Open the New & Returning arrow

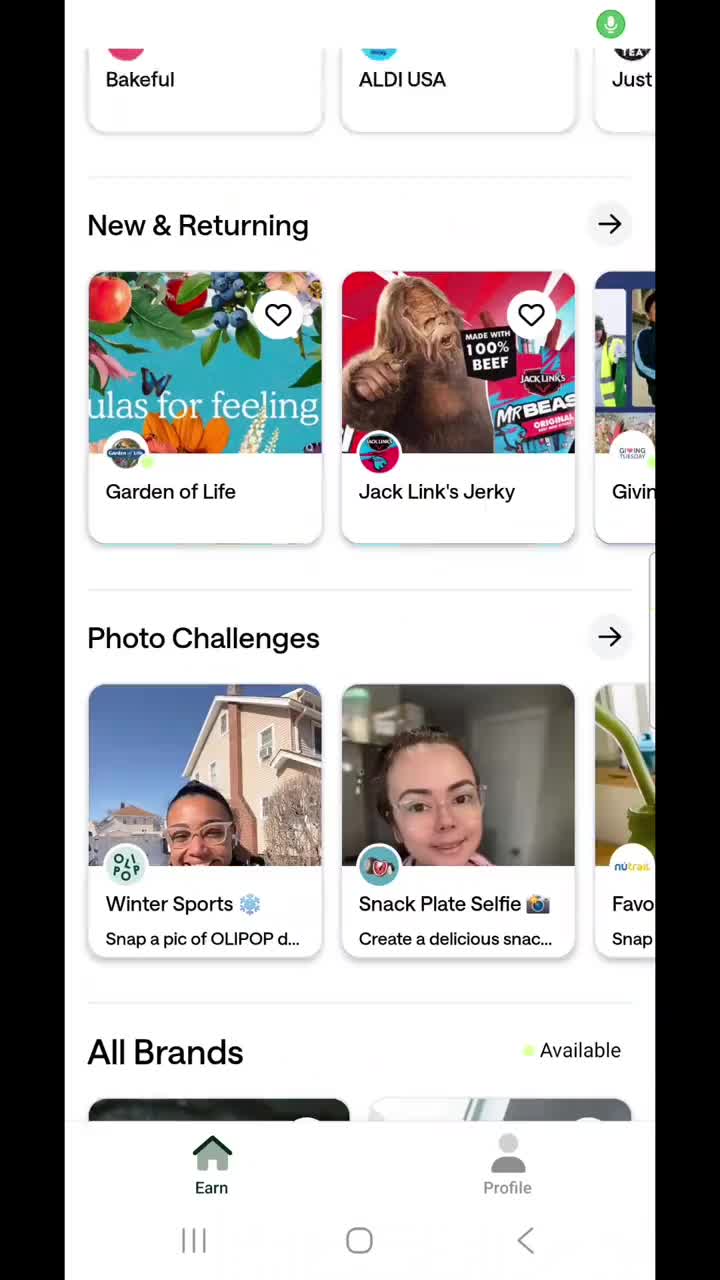pyautogui.click(x=609, y=224)
